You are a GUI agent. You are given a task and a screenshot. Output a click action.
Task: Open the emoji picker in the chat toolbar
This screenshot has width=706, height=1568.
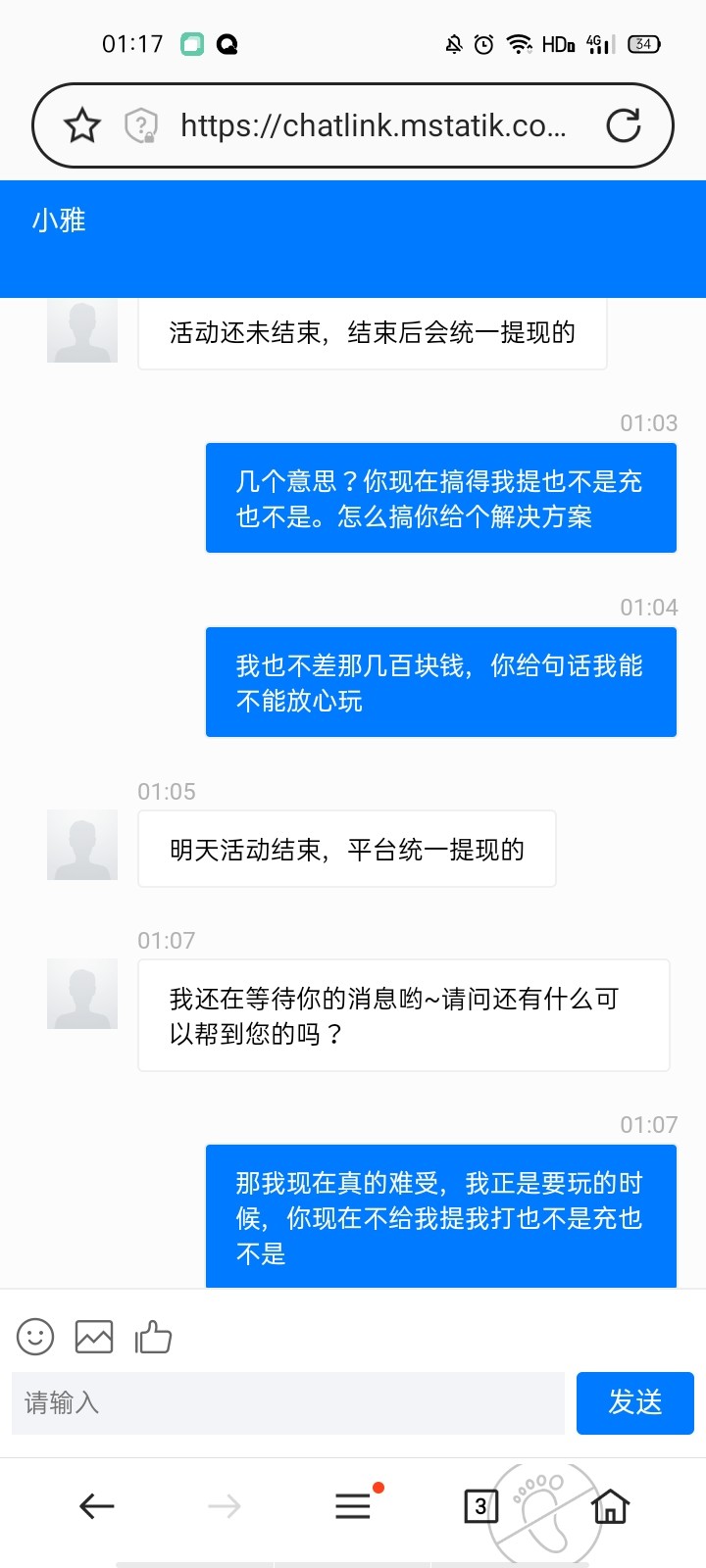35,1336
